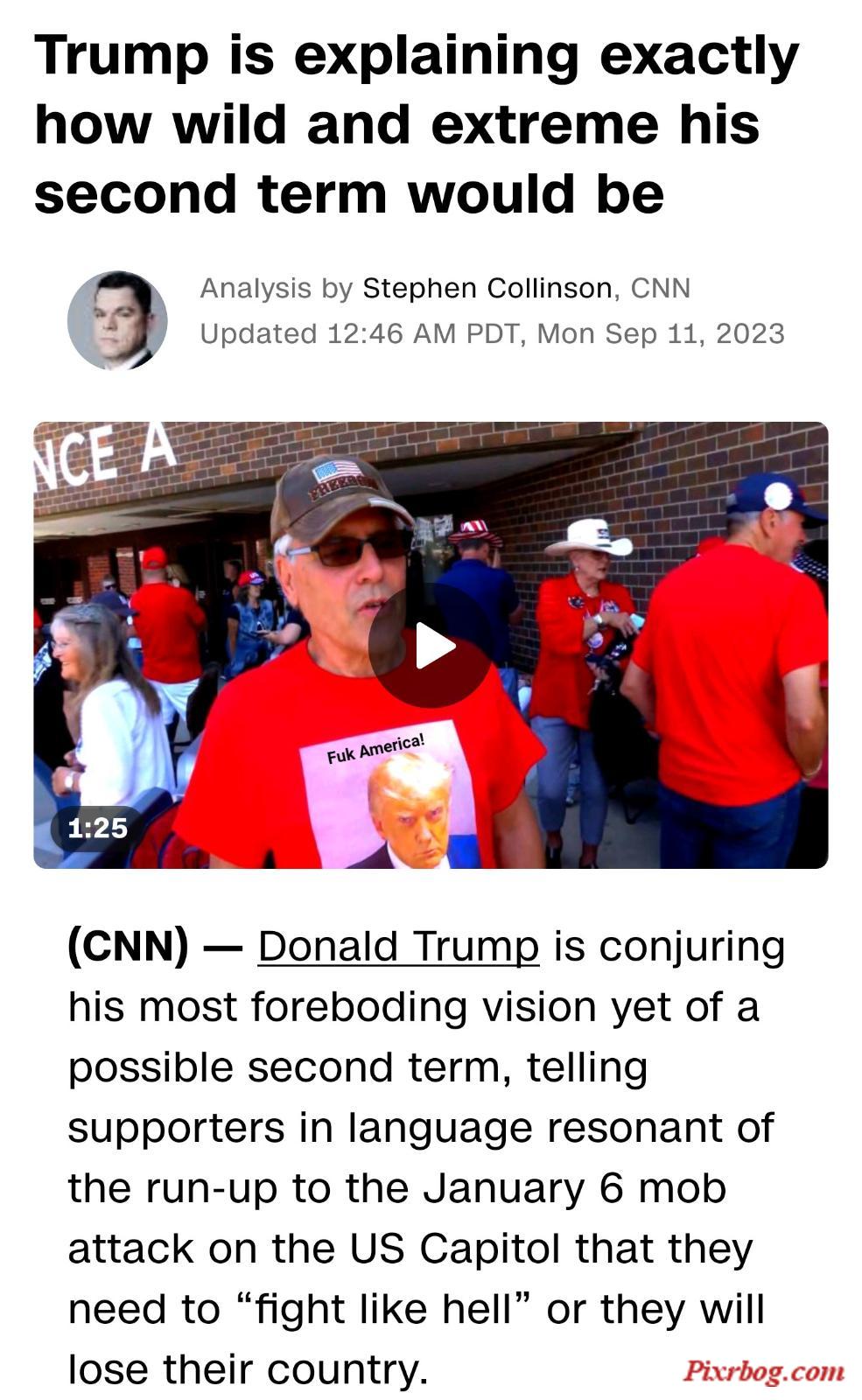
Task: Open author Stephen Collinson's profile
Action: tap(487, 288)
